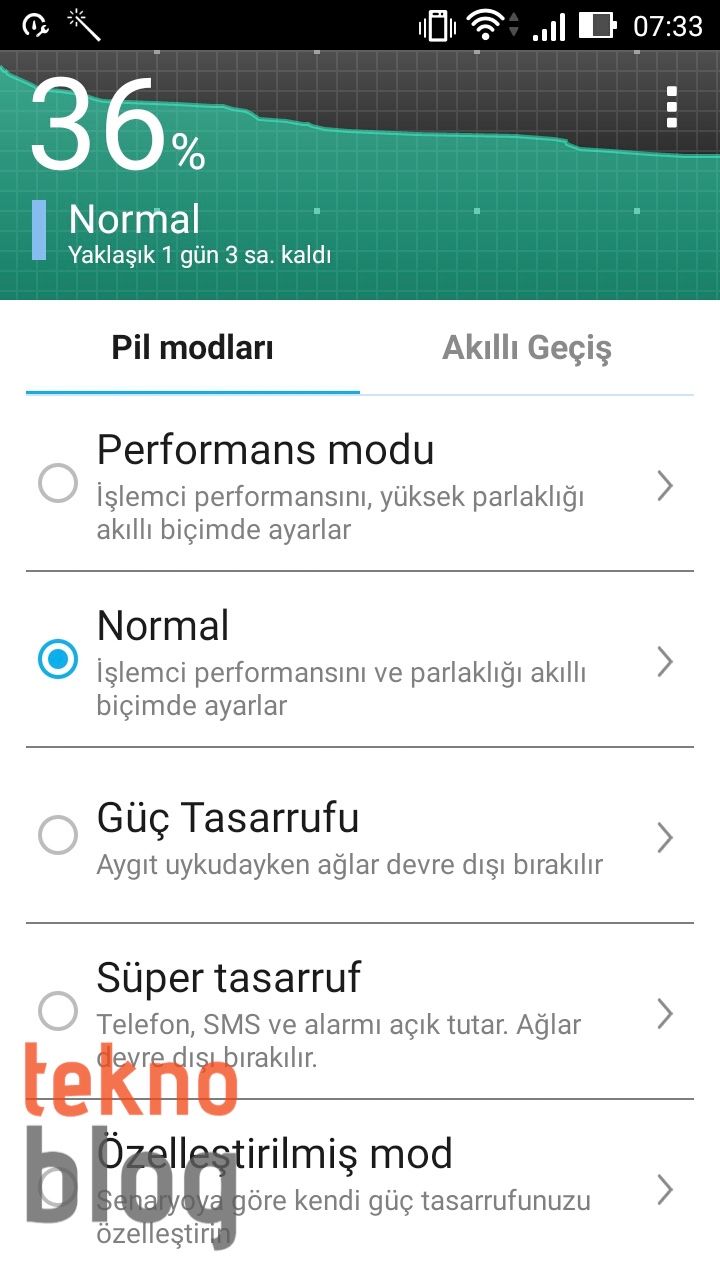Viewport: 720px width, 1280px height.
Task: Select the Performans modu radio button
Action: point(58,484)
